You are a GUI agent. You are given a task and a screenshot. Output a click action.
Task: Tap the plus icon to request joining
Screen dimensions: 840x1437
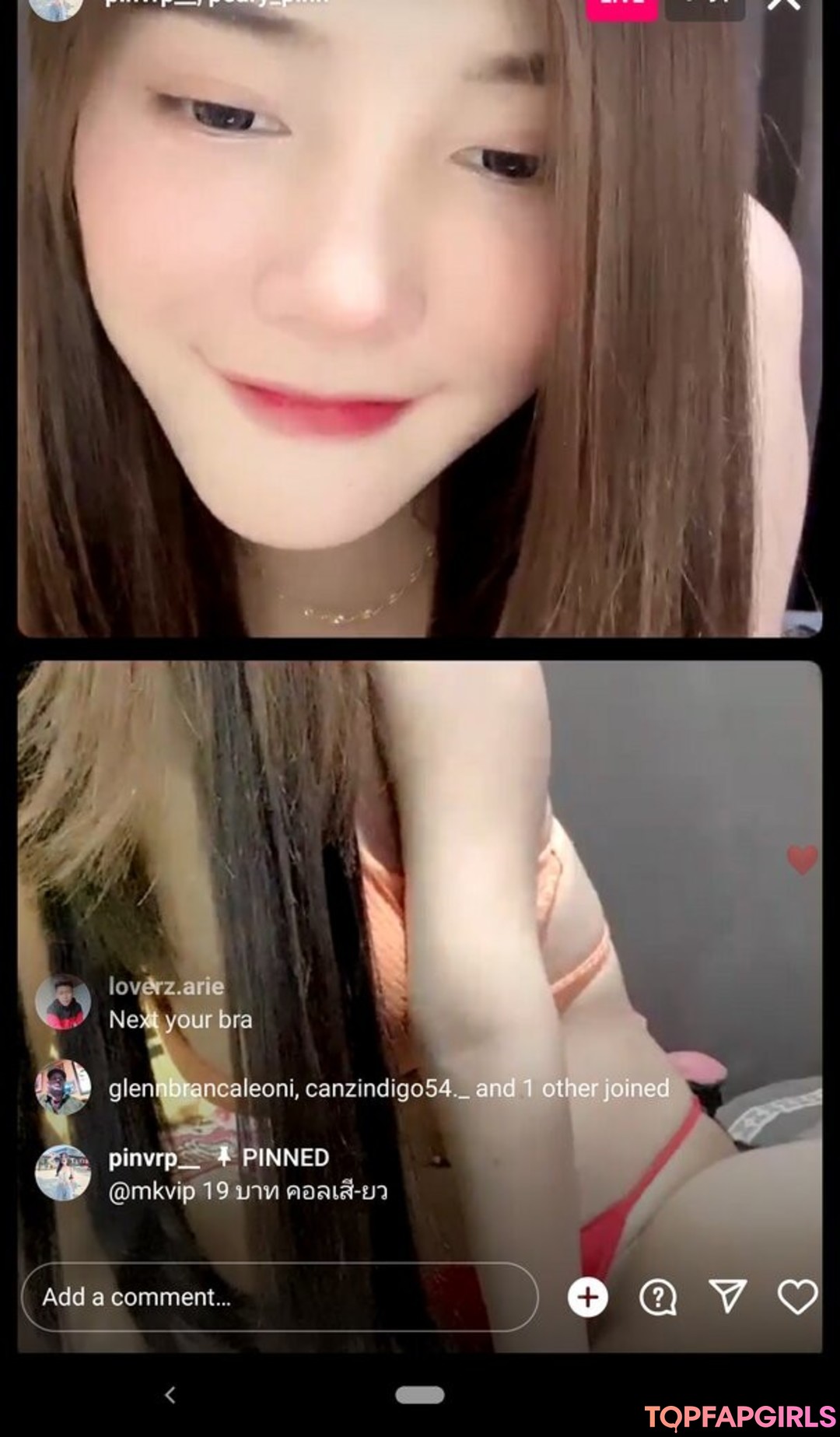coord(587,1297)
